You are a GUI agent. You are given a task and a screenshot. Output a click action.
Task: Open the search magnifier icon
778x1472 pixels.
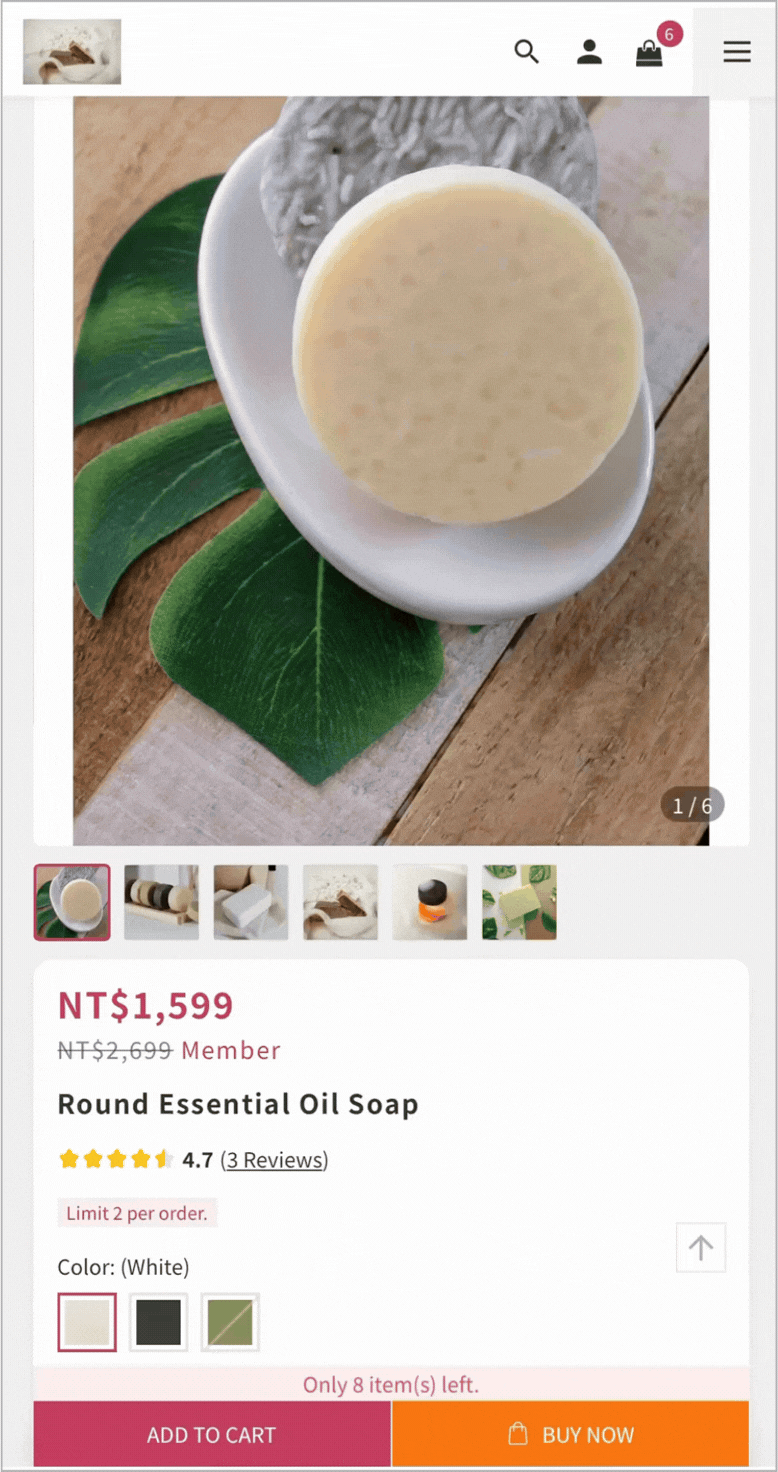[526, 52]
